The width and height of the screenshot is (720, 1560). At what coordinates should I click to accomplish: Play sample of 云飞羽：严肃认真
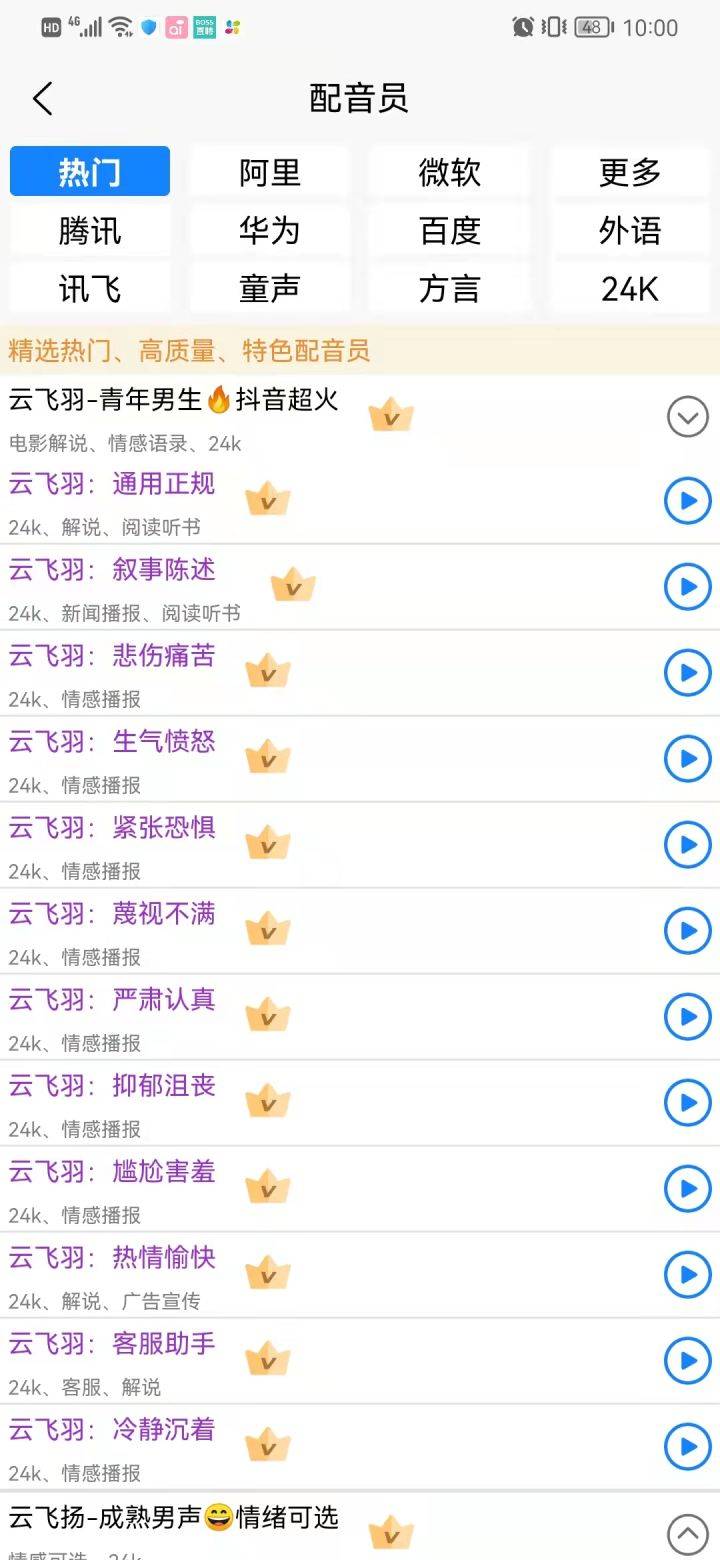pos(687,1017)
